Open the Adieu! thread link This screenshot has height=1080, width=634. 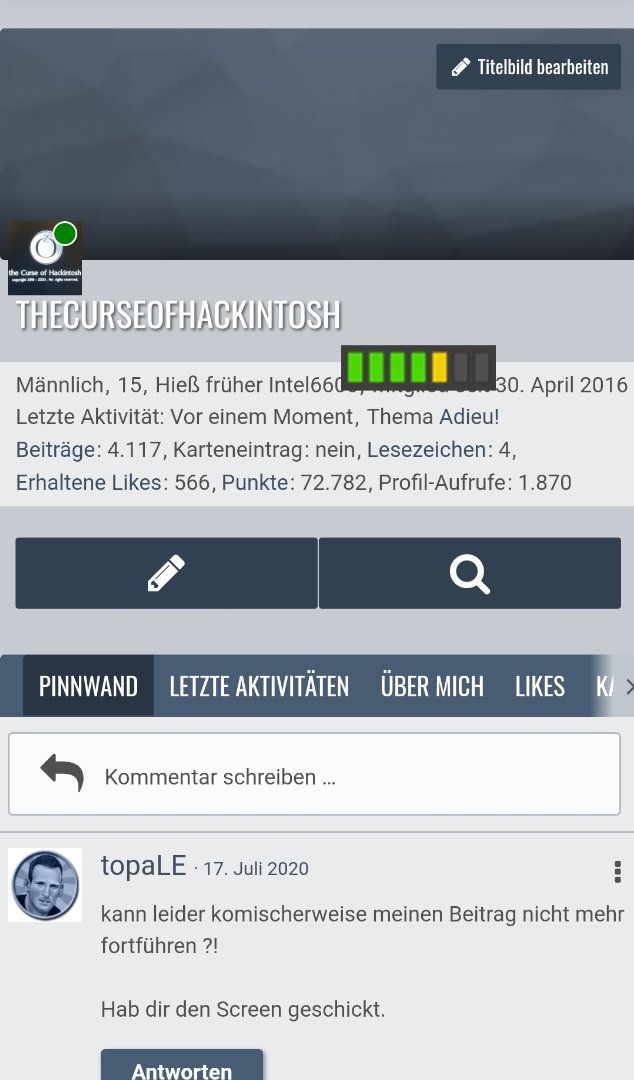tap(469, 416)
